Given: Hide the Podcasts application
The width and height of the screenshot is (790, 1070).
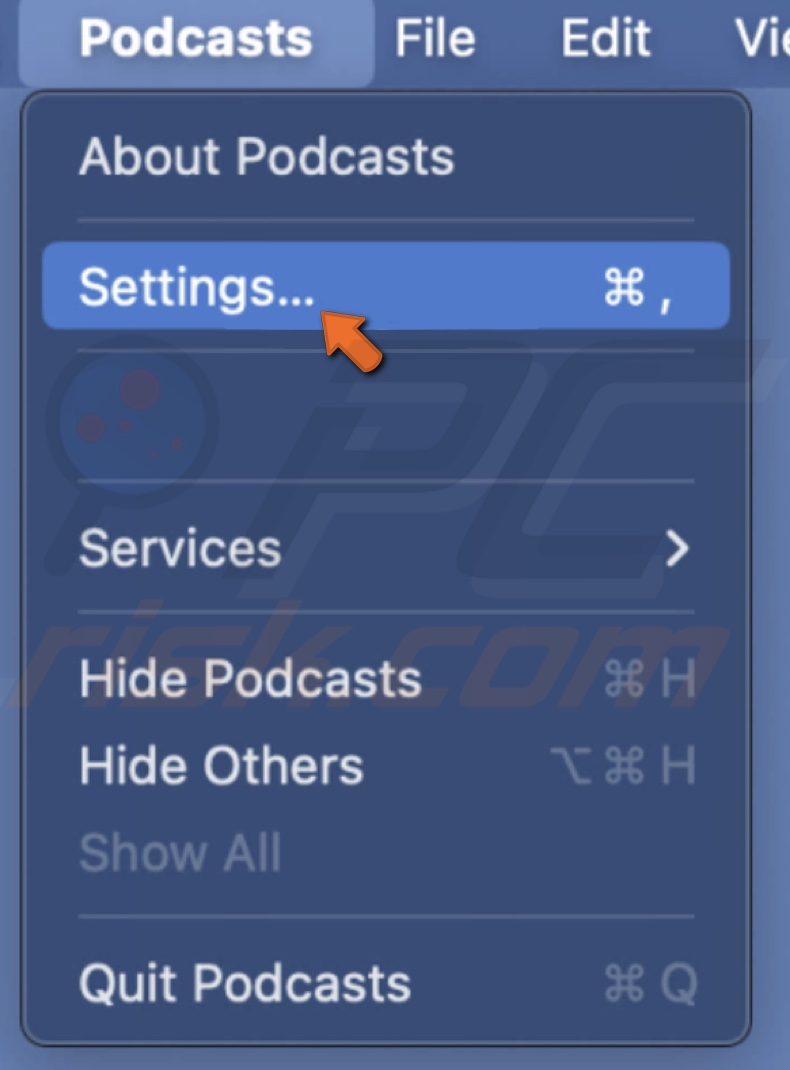Looking at the screenshot, I should point(250,679).
